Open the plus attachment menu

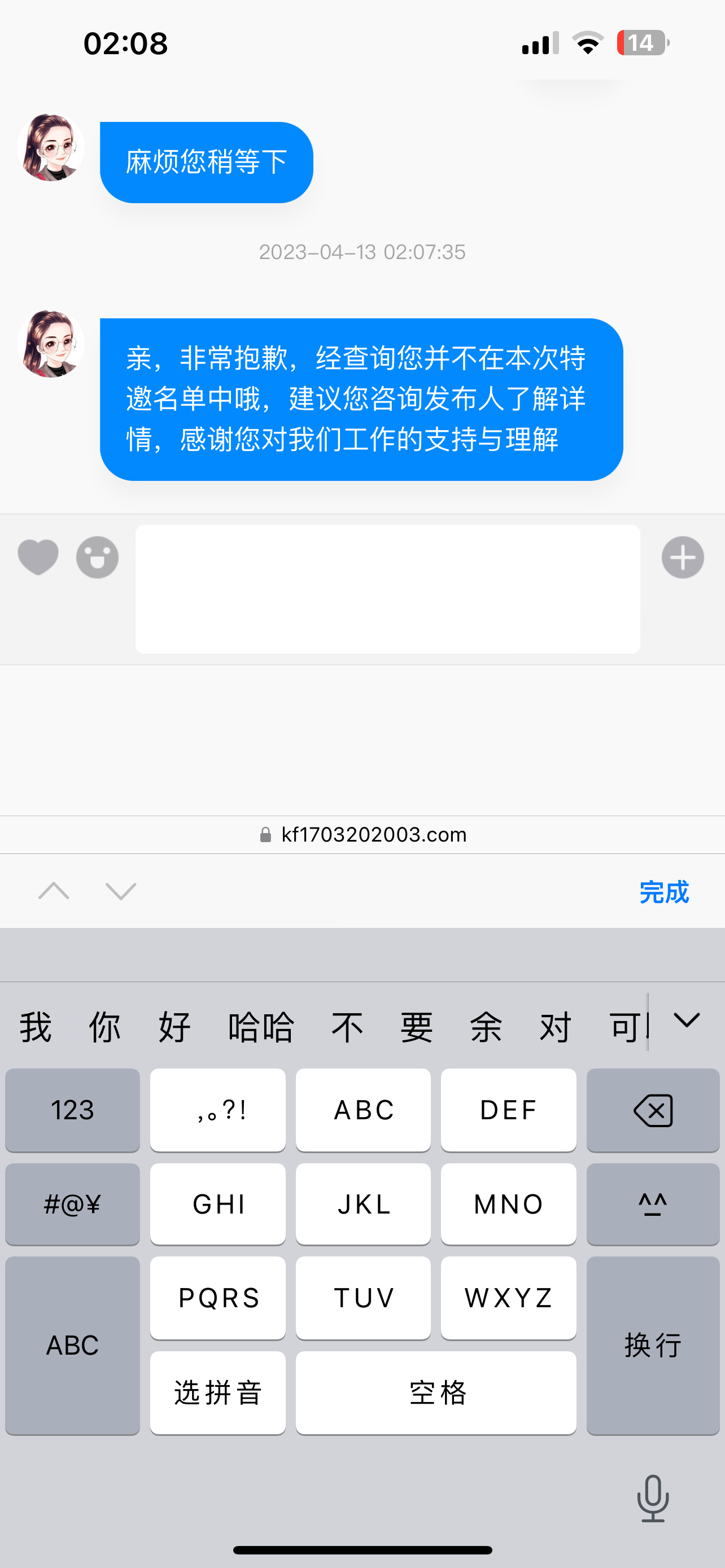683,557
